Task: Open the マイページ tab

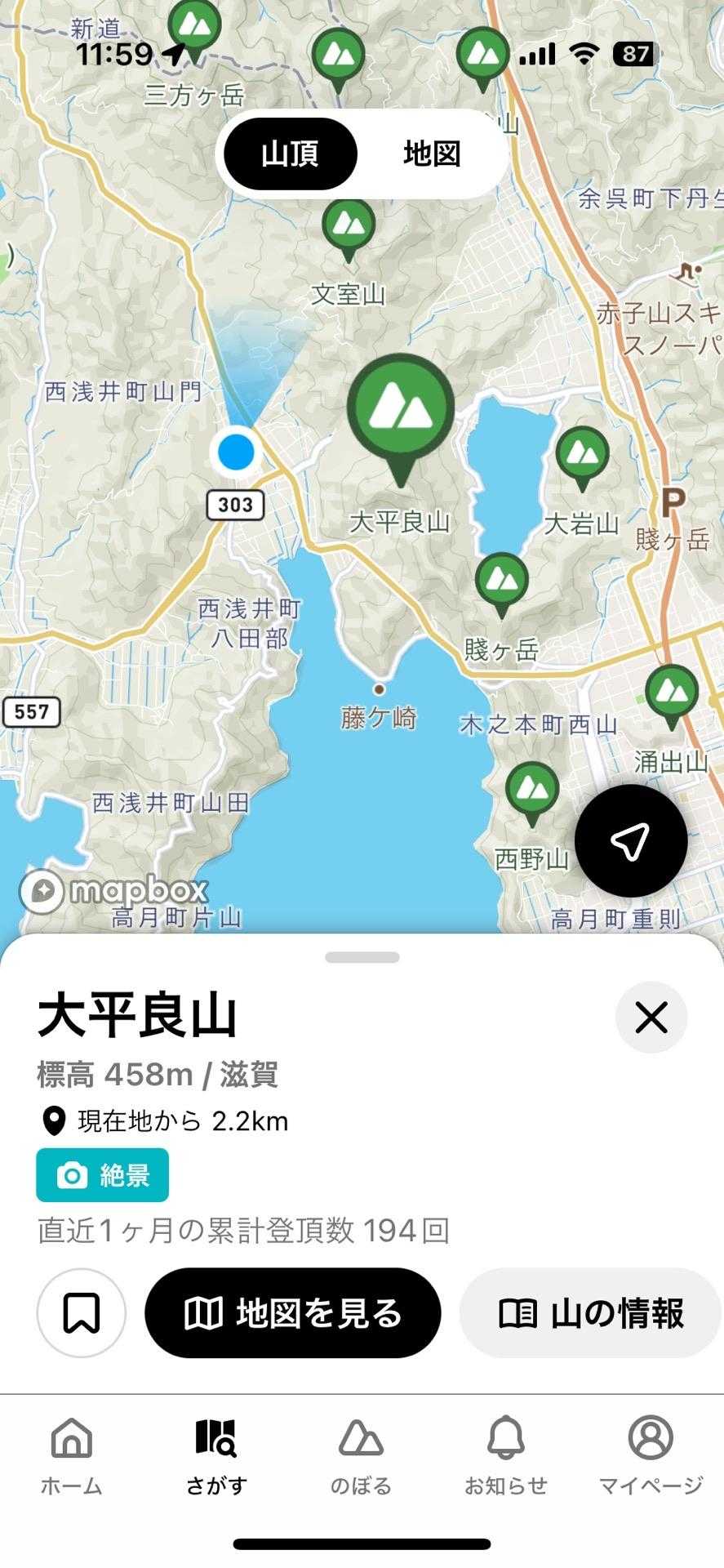Action: click(x=651, y=1459)
